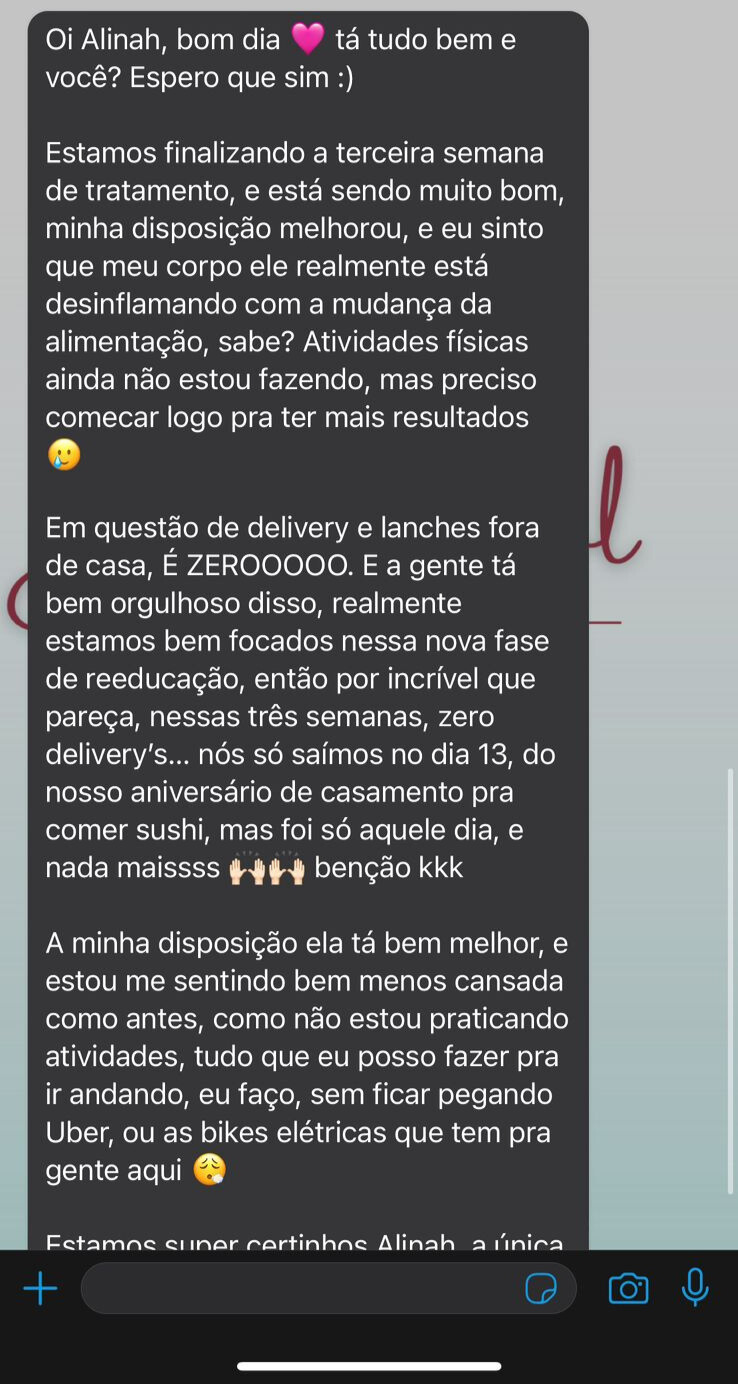Open the sticker picker in message field

pyautogui.click(x=541, y=1289)
